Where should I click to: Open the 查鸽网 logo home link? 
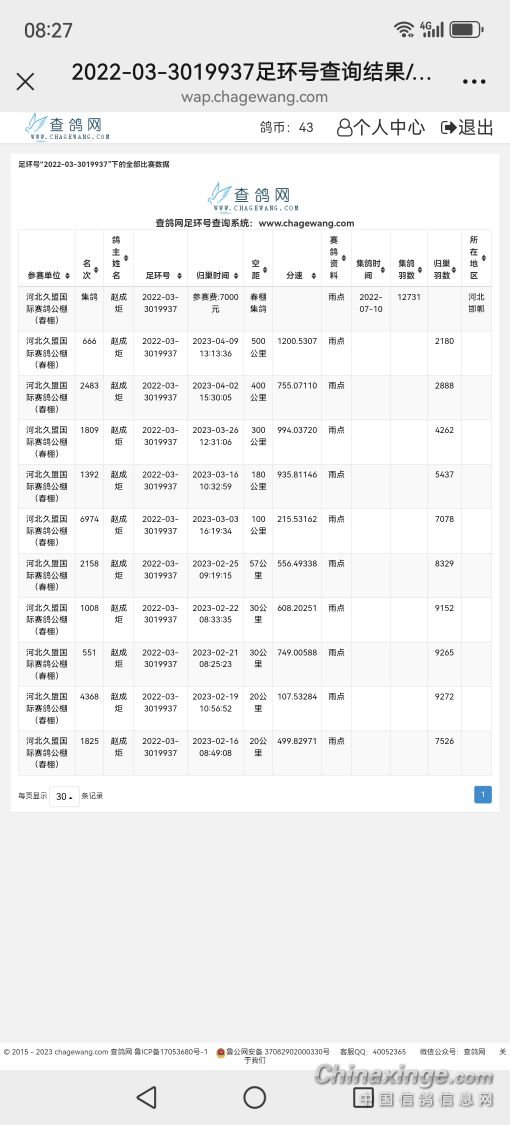click(x=67, y=128)
